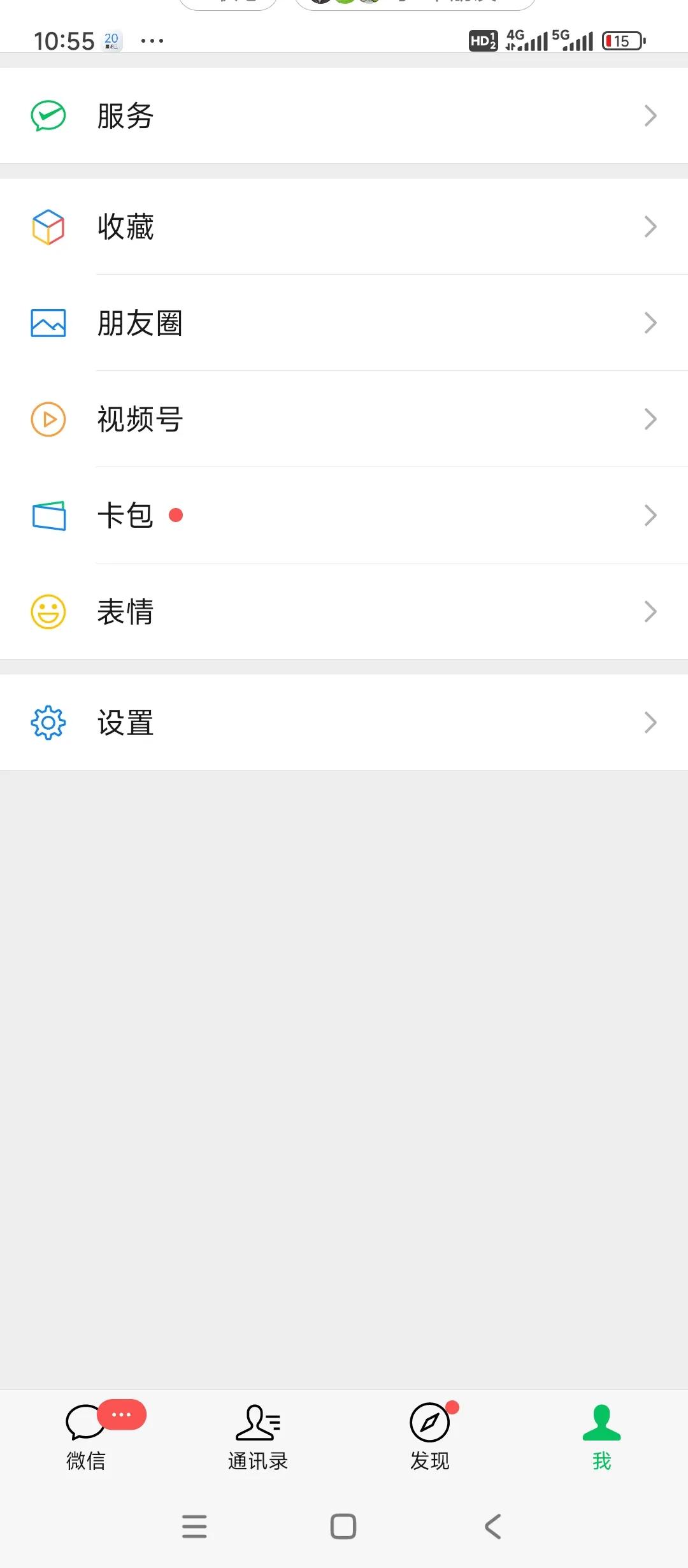The width and height of the screenshot is (688, 1568).
Task: Open 卡包 (Card Wallet) wallet icon
Action: [47, 515]
